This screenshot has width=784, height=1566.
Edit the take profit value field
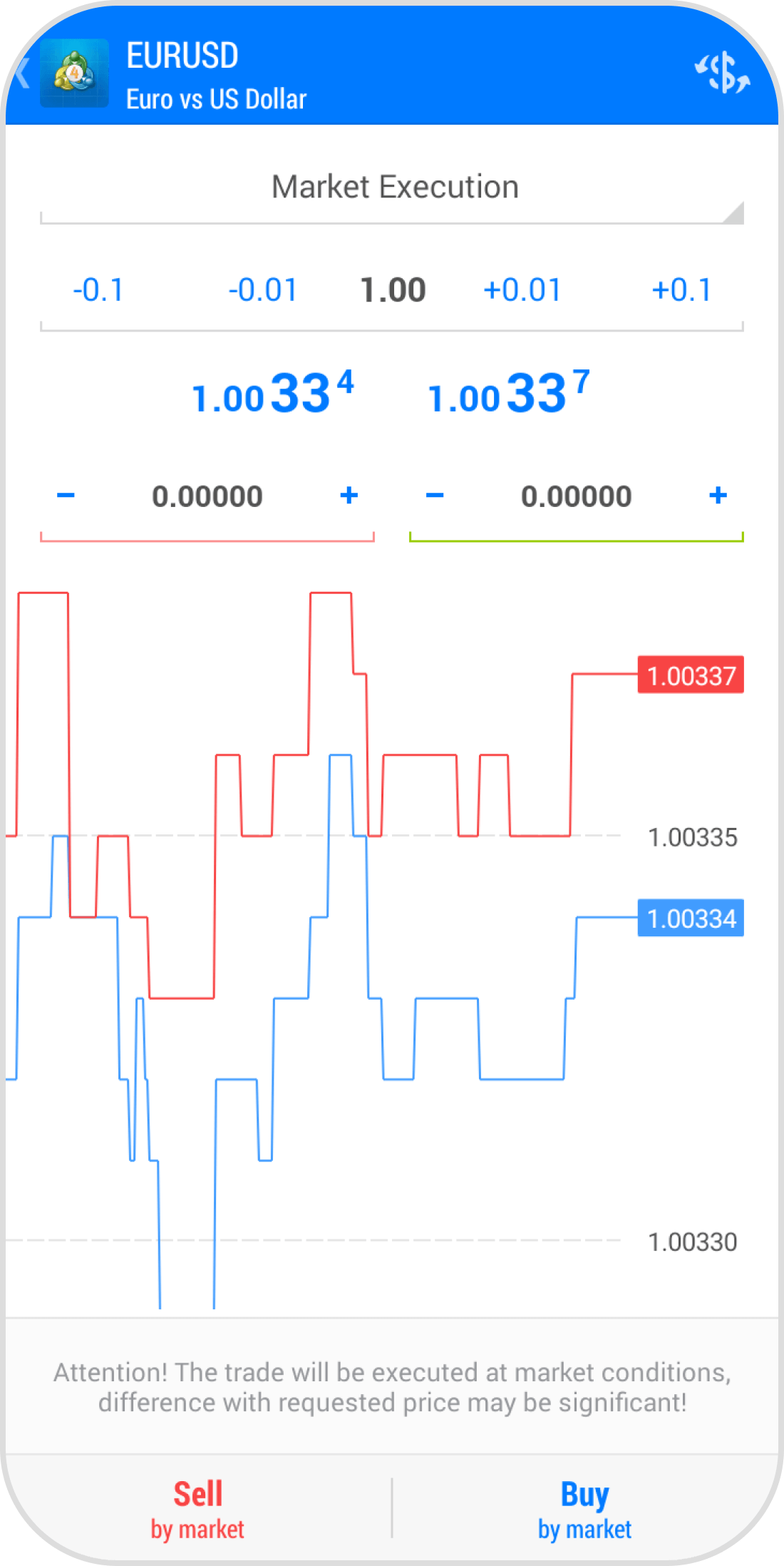coord(576,496)
